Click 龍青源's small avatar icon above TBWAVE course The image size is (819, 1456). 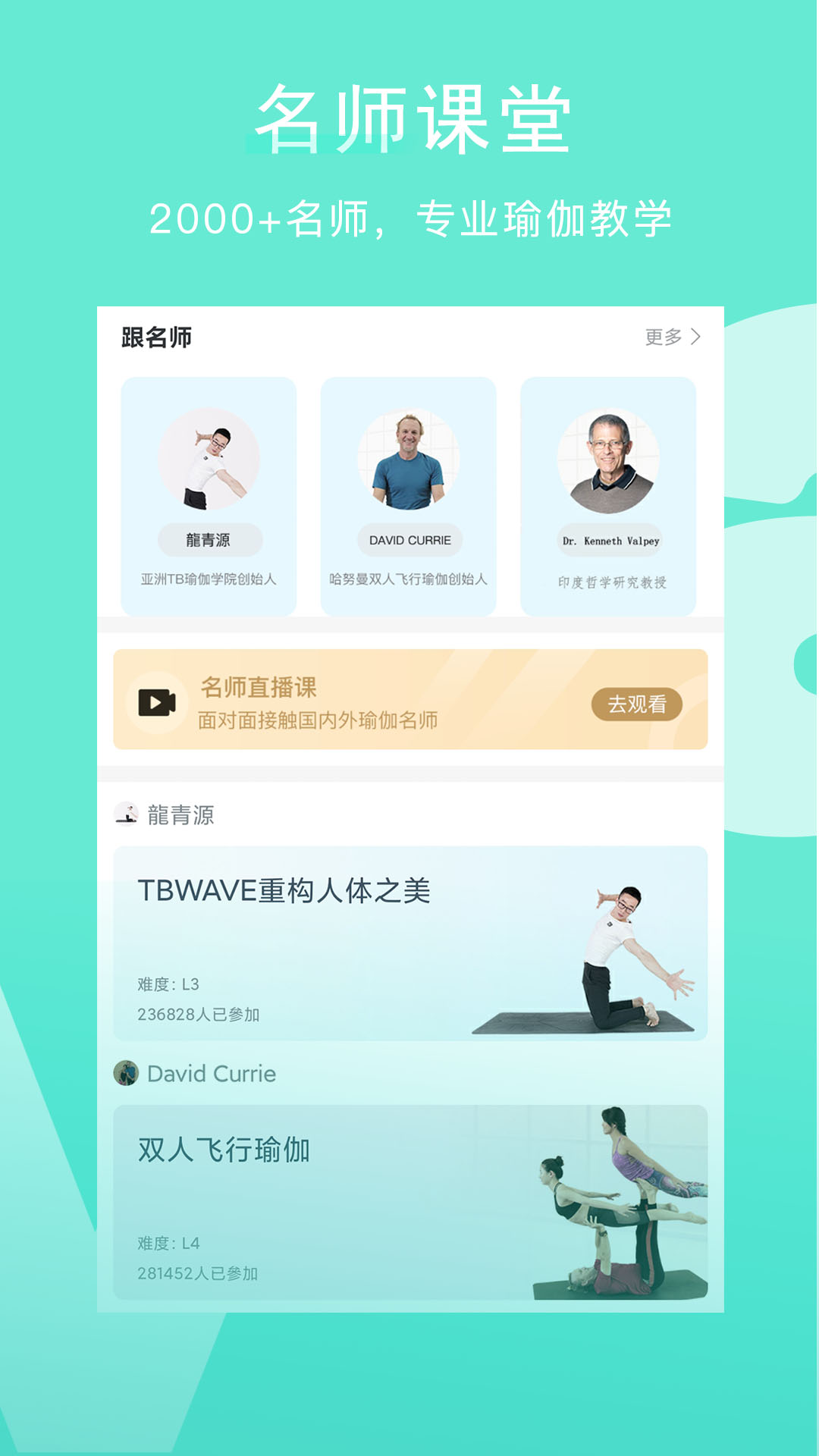pos(125,815)
